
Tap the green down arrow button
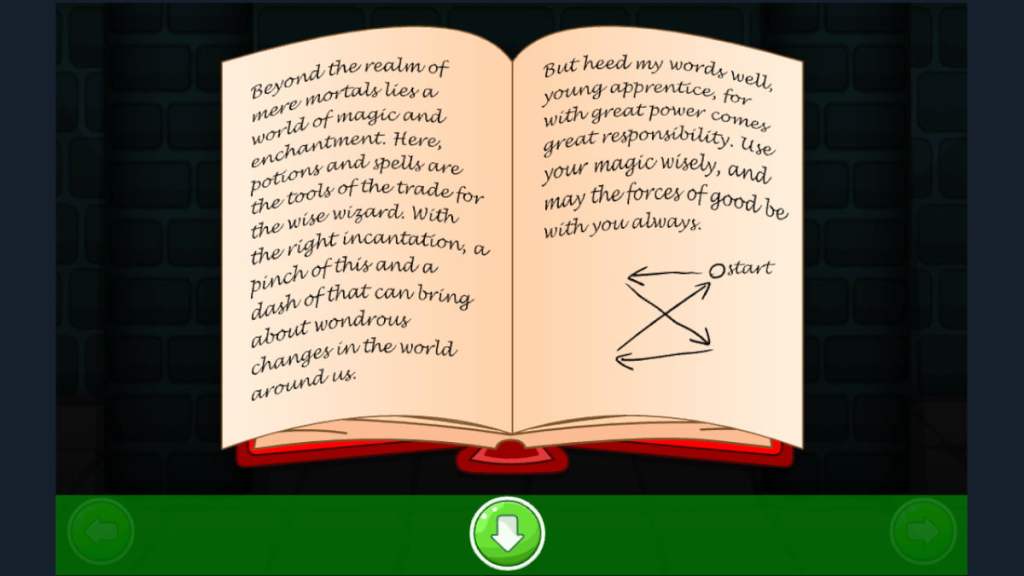coord(507,534)
